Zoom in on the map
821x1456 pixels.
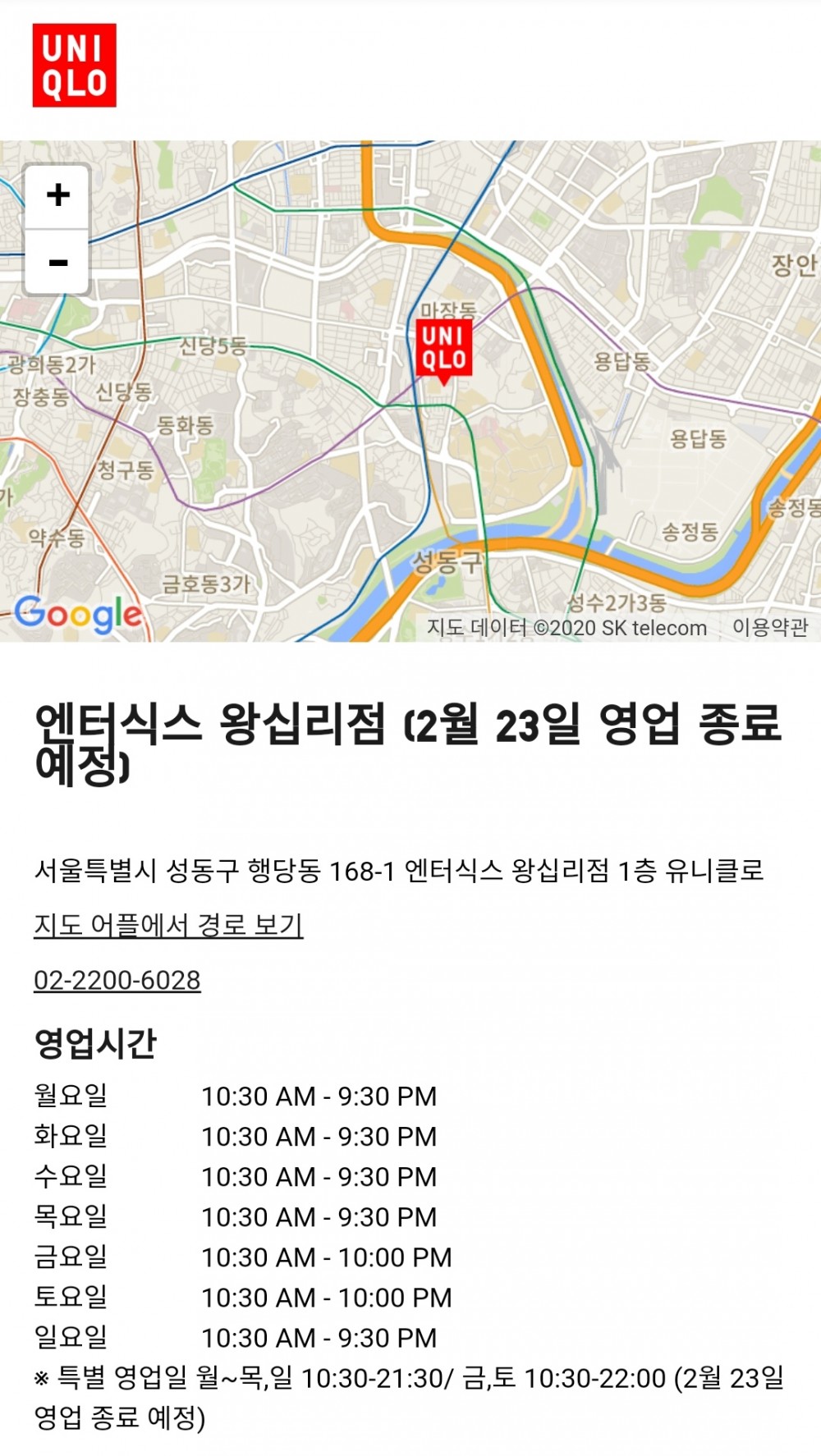pyautogui.click(x=57, y=195)
